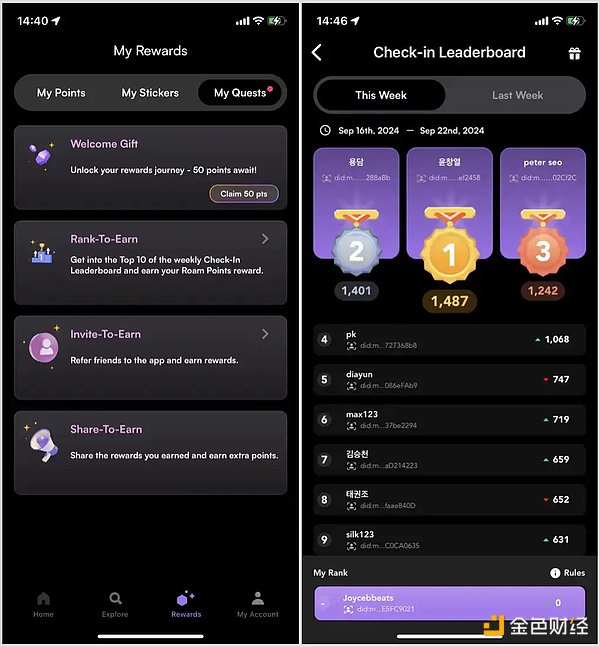Open the gift icon on the leaderboard
The width and height of the screenshot is (600, 647).
[574, 53]
